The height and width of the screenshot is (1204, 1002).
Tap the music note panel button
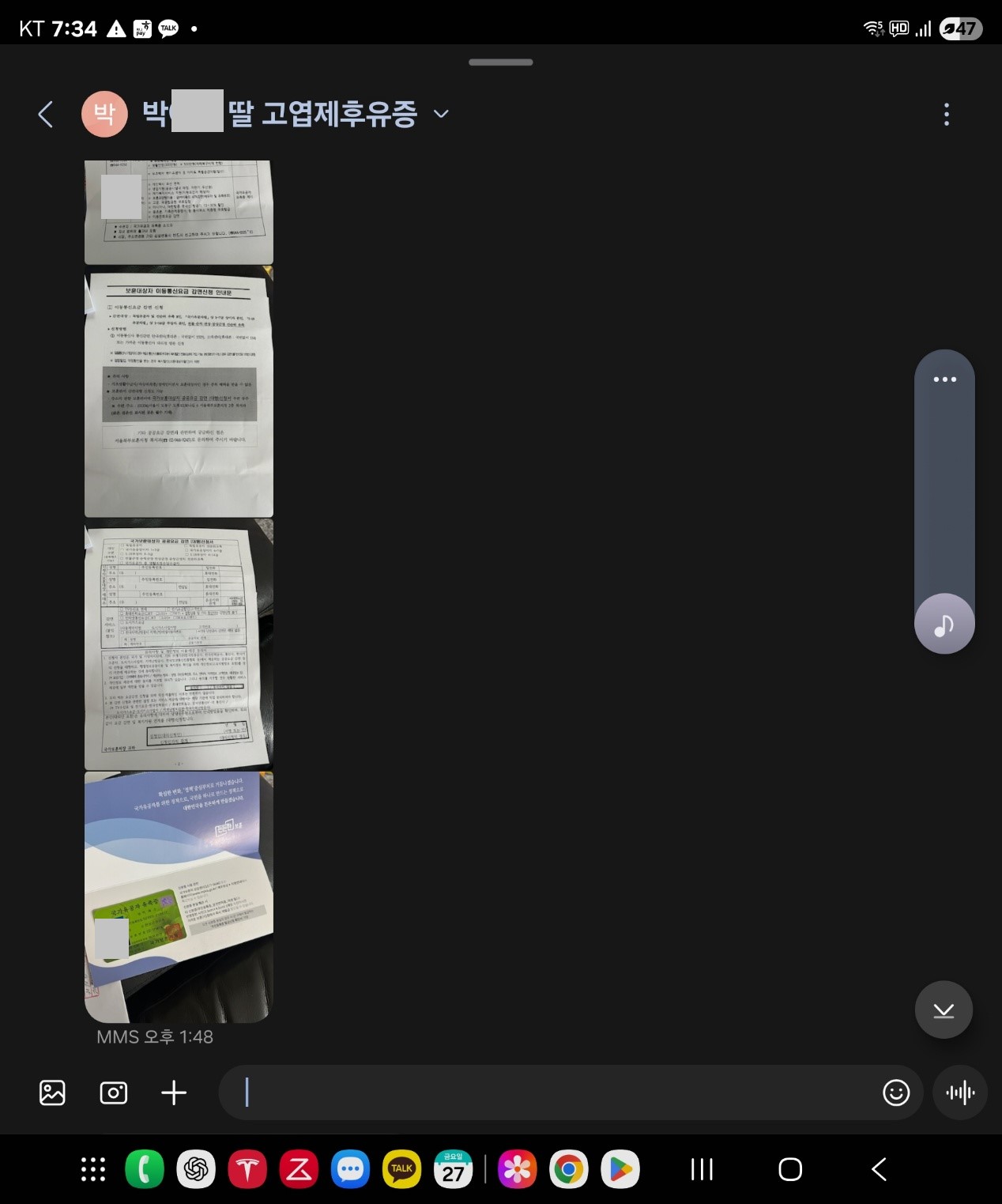[x=944, y=625]
